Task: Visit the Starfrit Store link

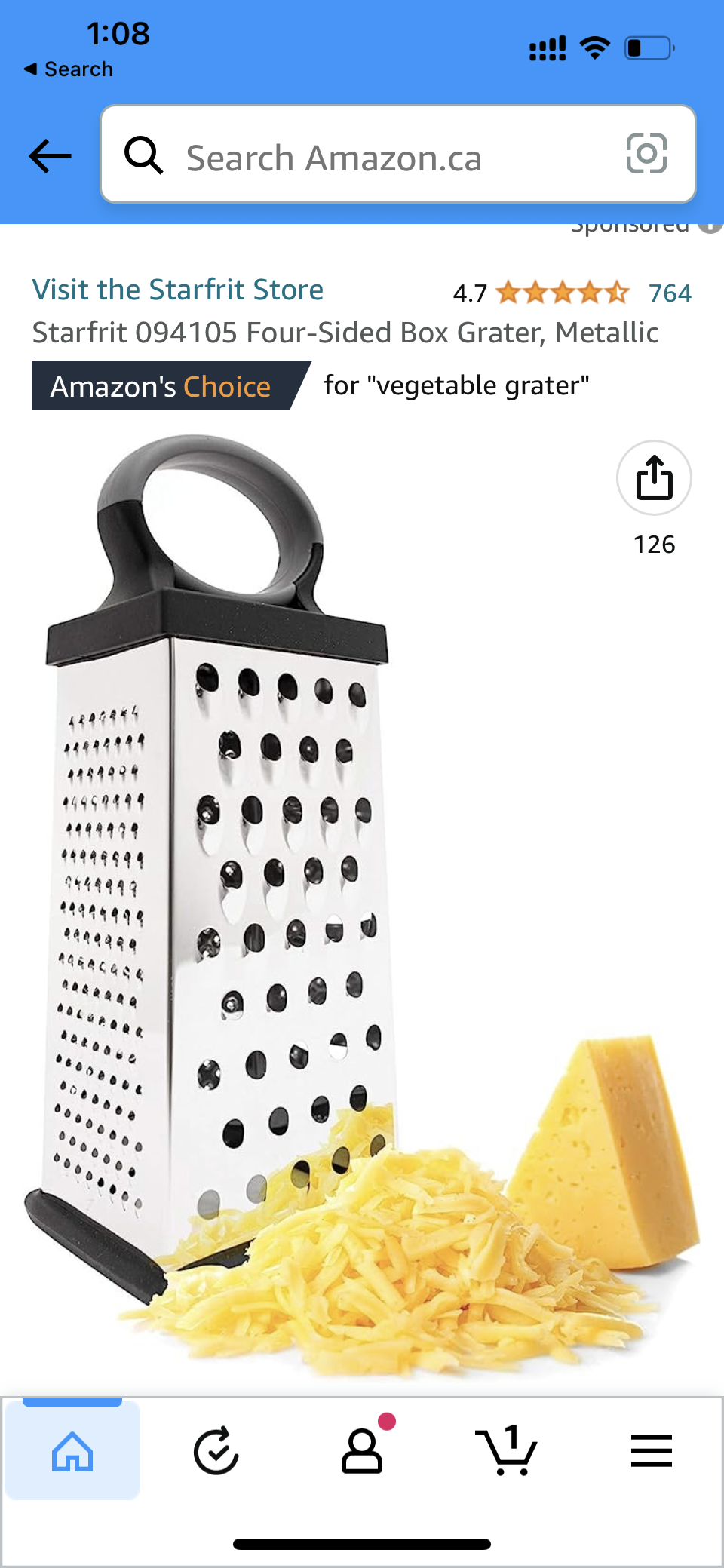Action: [x=178, y=290]
